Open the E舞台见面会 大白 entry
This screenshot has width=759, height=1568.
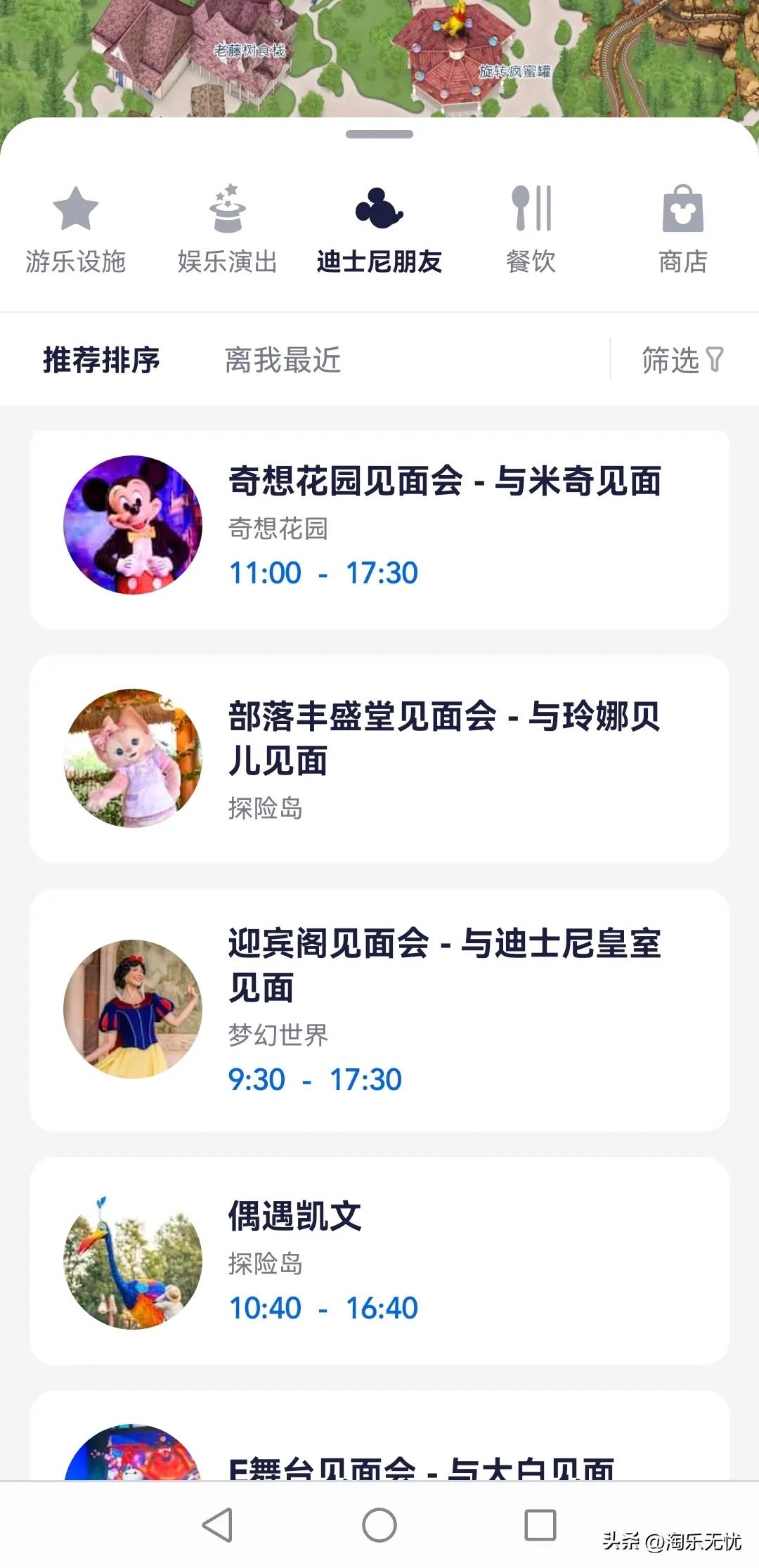tap(379, 1472)
